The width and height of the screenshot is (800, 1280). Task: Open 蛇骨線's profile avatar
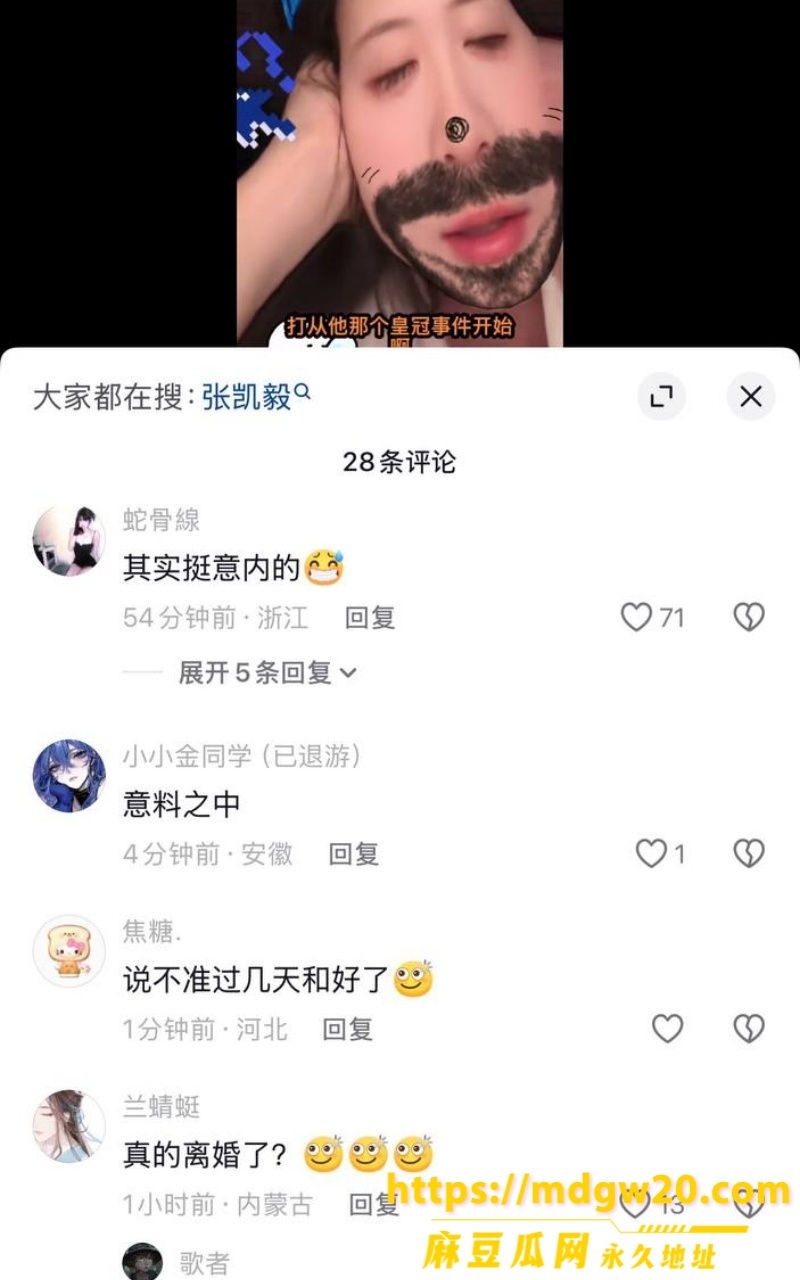pyautogui.click(x=69, y=540)
